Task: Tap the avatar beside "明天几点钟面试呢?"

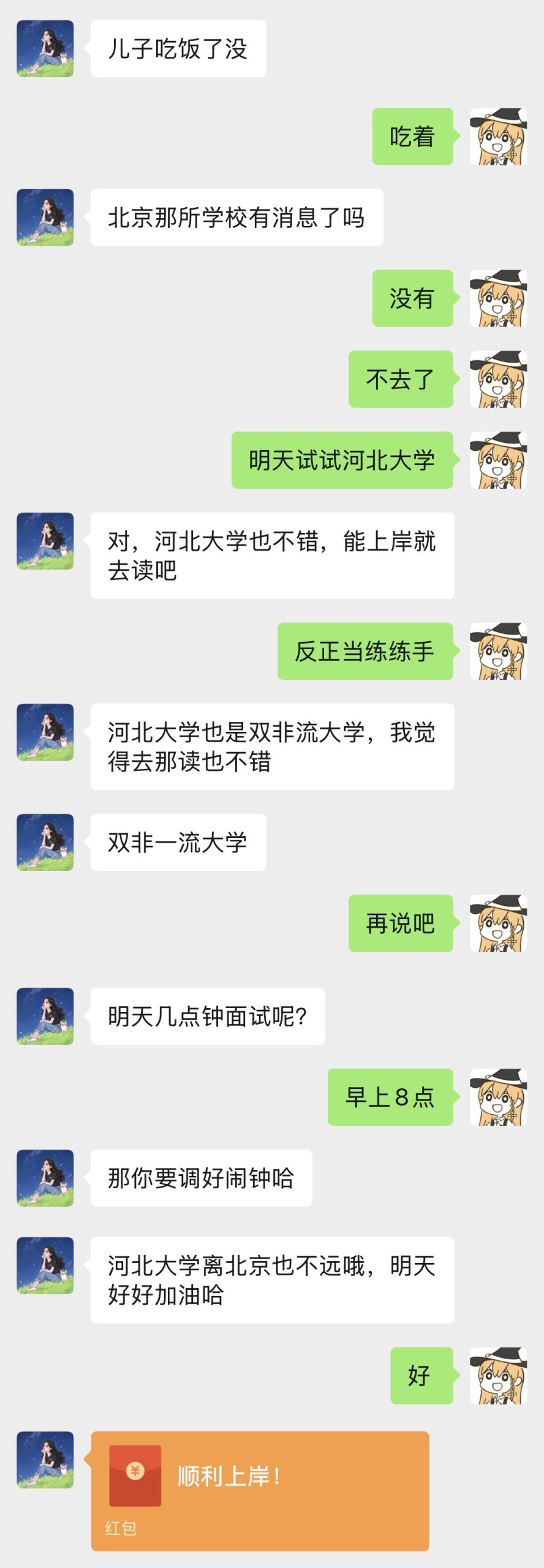Action: pos(45,1016)
